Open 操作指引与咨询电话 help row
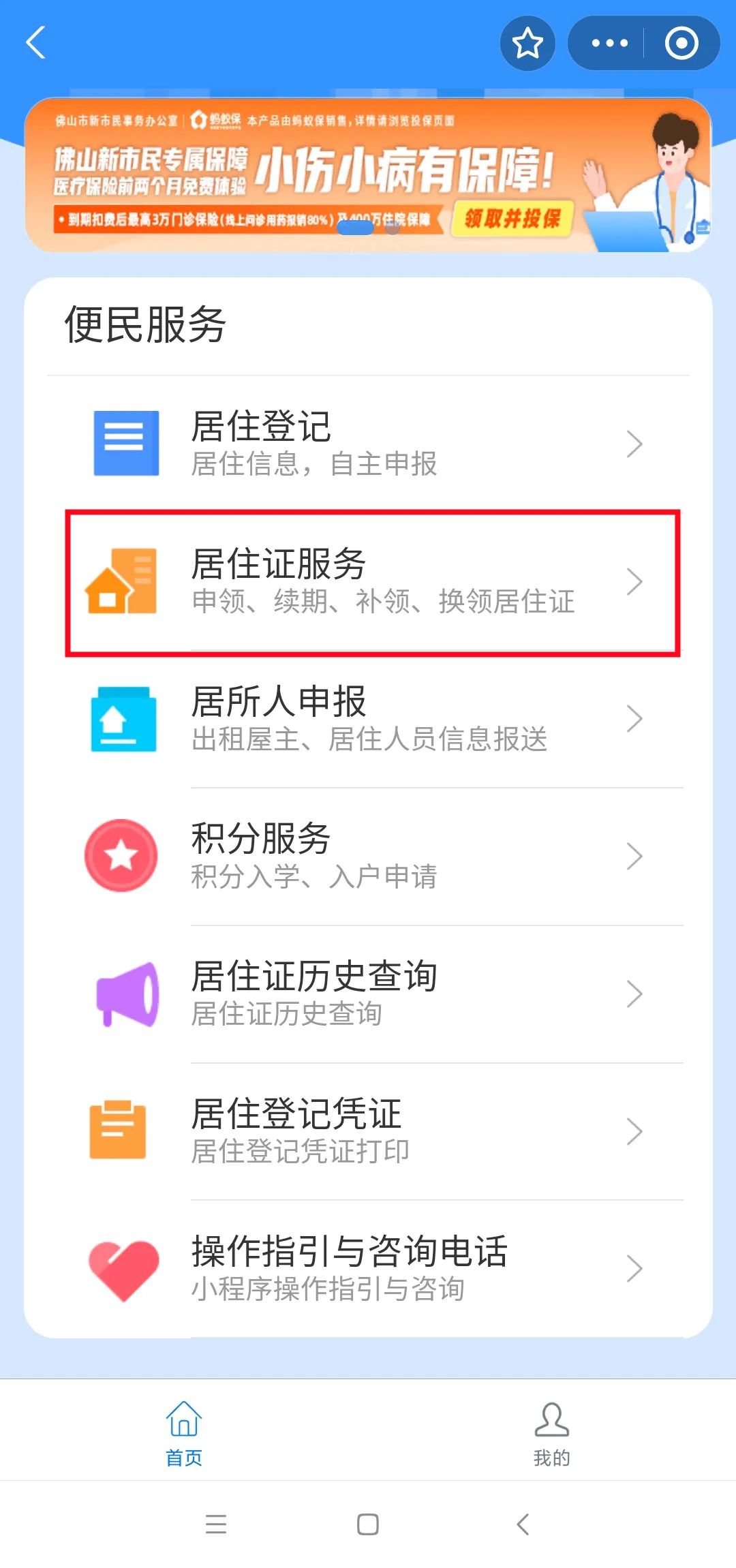This screenshot has width=736, height=1568. click(x=368, y=1269)
